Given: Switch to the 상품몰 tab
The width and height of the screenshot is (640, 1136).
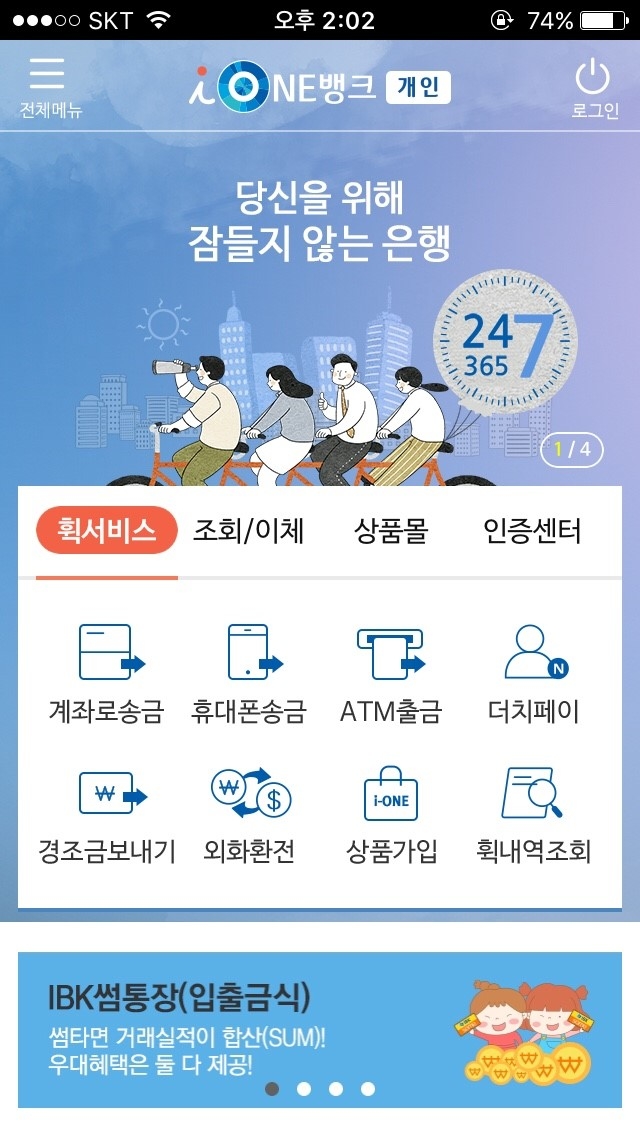Looking at the screenshot, I should coord(390,531).
